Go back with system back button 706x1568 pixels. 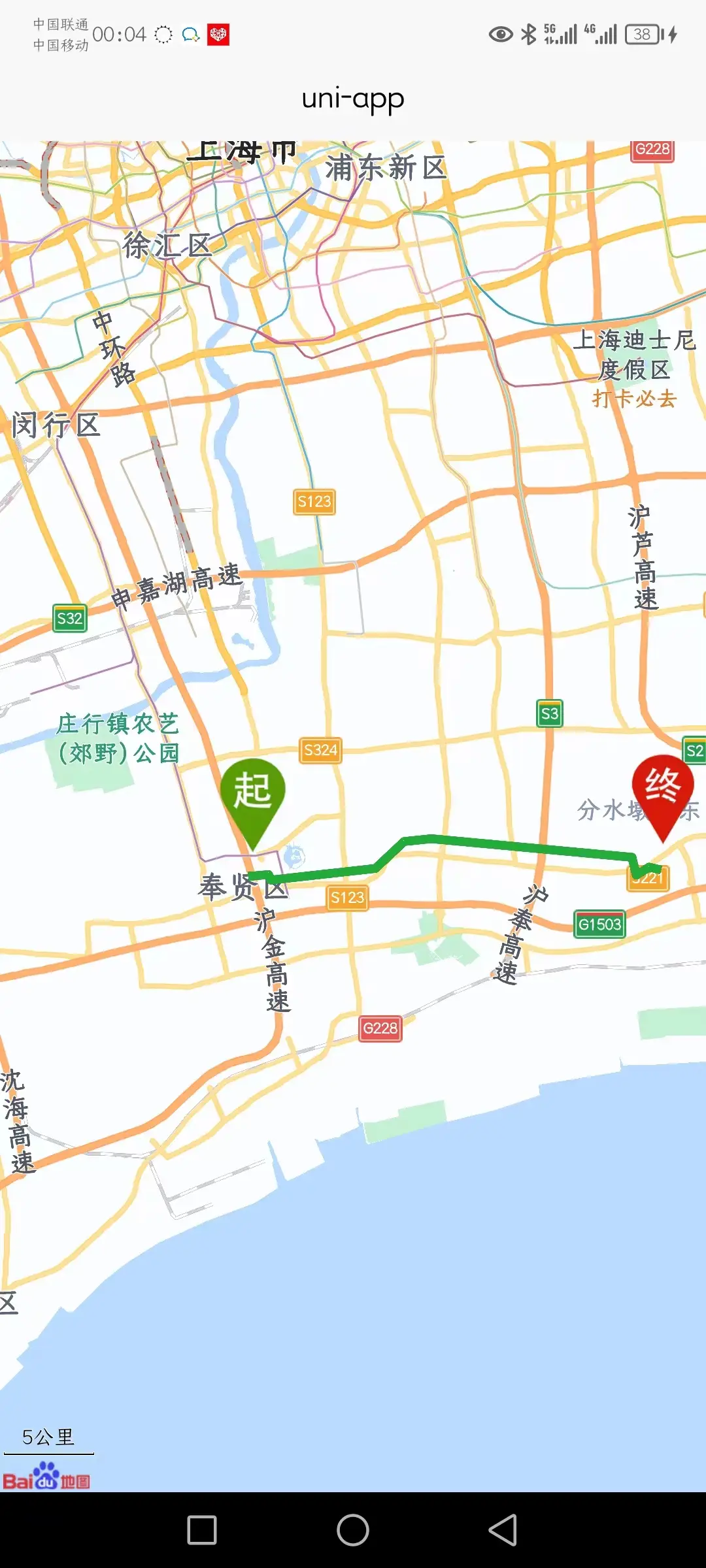point(503,1530)
